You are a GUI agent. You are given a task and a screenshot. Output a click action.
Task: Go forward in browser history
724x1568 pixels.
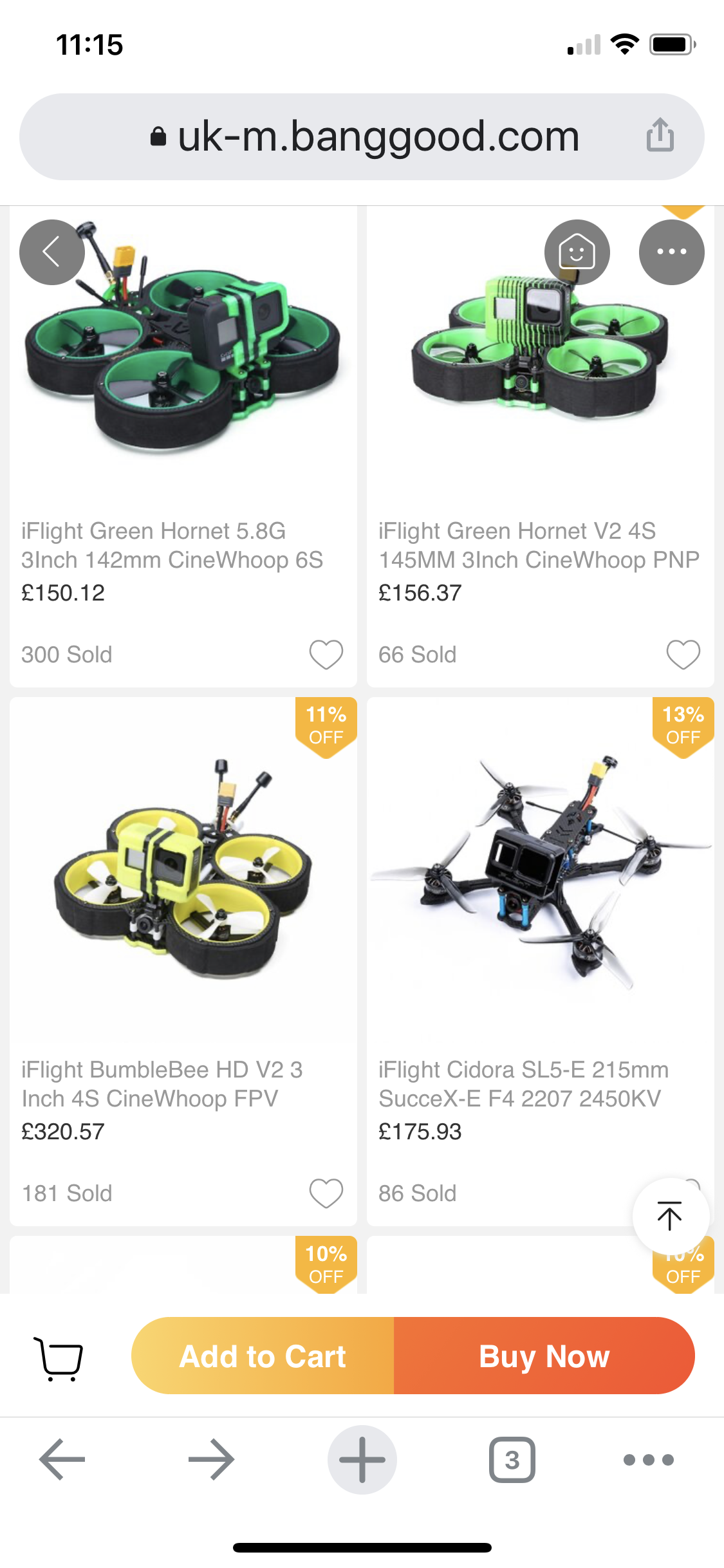211,1459
